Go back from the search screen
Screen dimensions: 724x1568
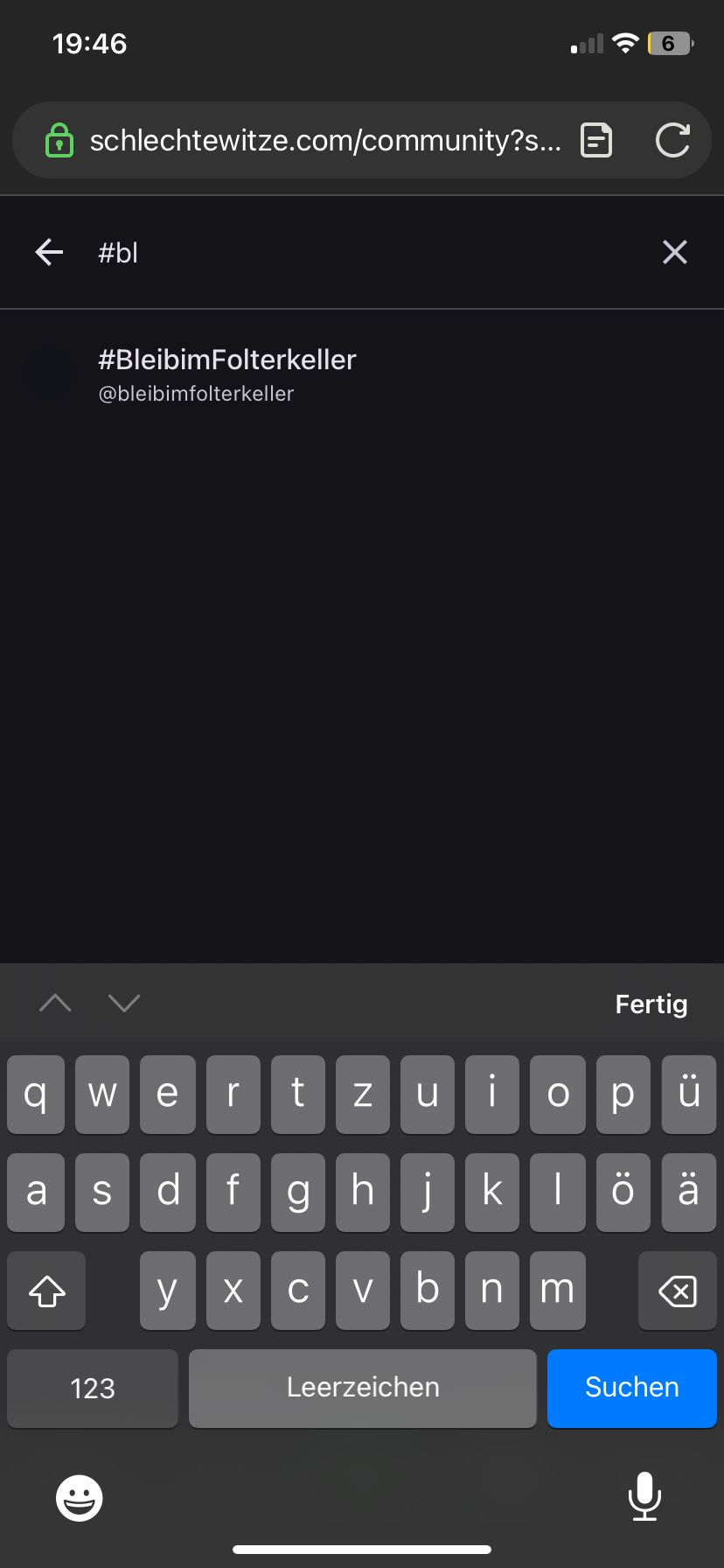coord(49,253)
